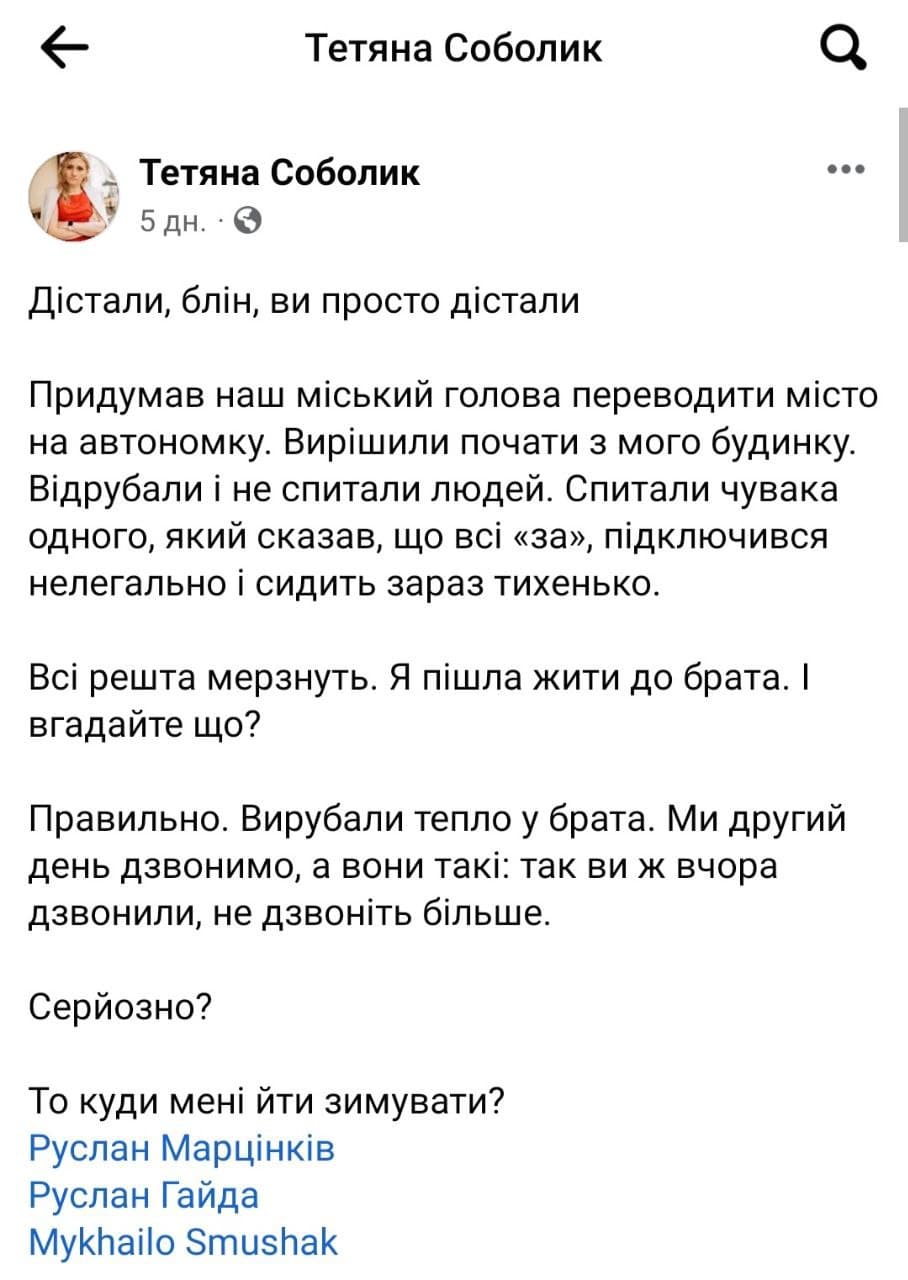Open Тетяна Соболик's profile picture
Viewport: 908px width, 1280px height.
tap(75, 197)
